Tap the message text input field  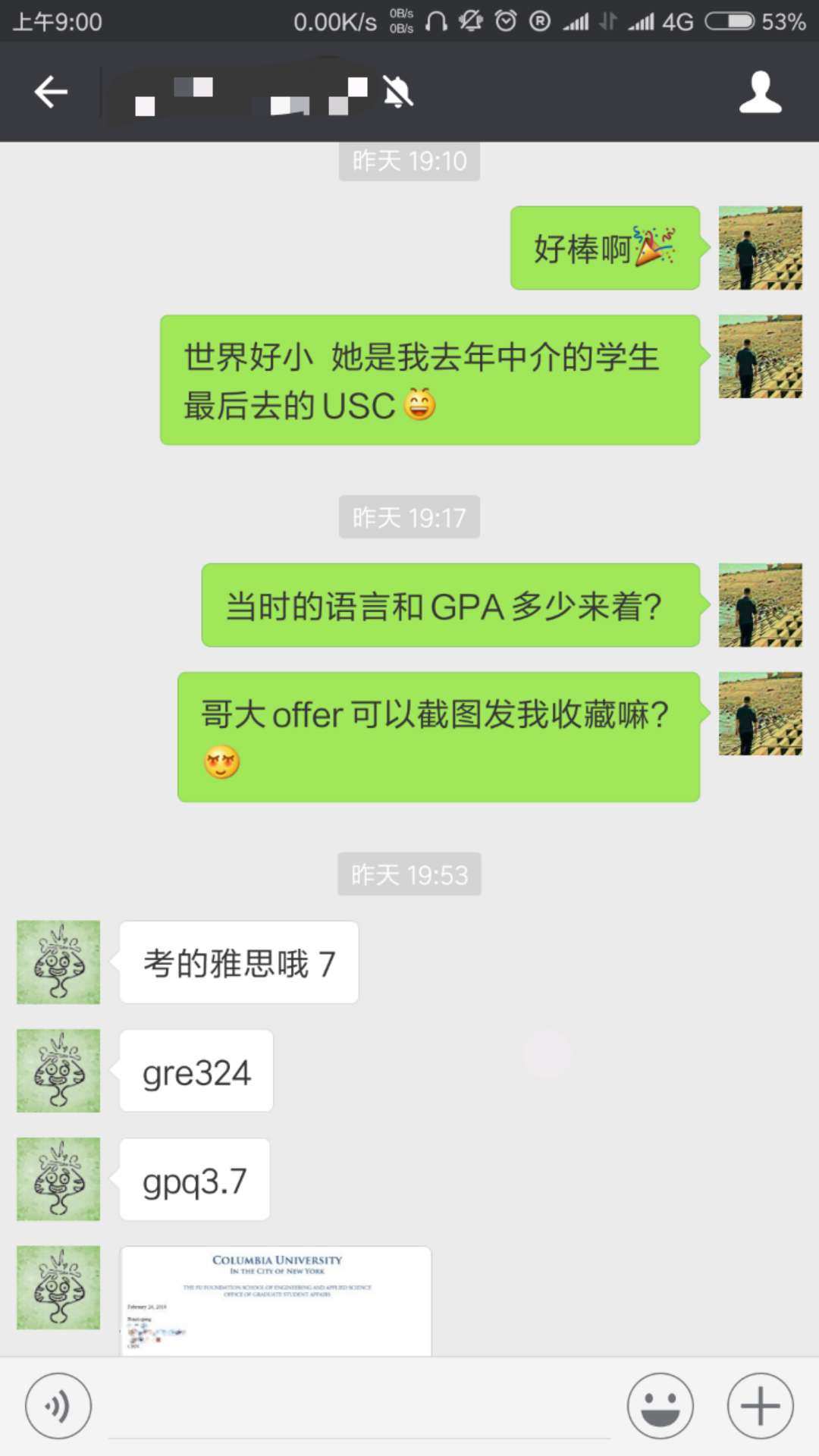[x=359, y=1409]
